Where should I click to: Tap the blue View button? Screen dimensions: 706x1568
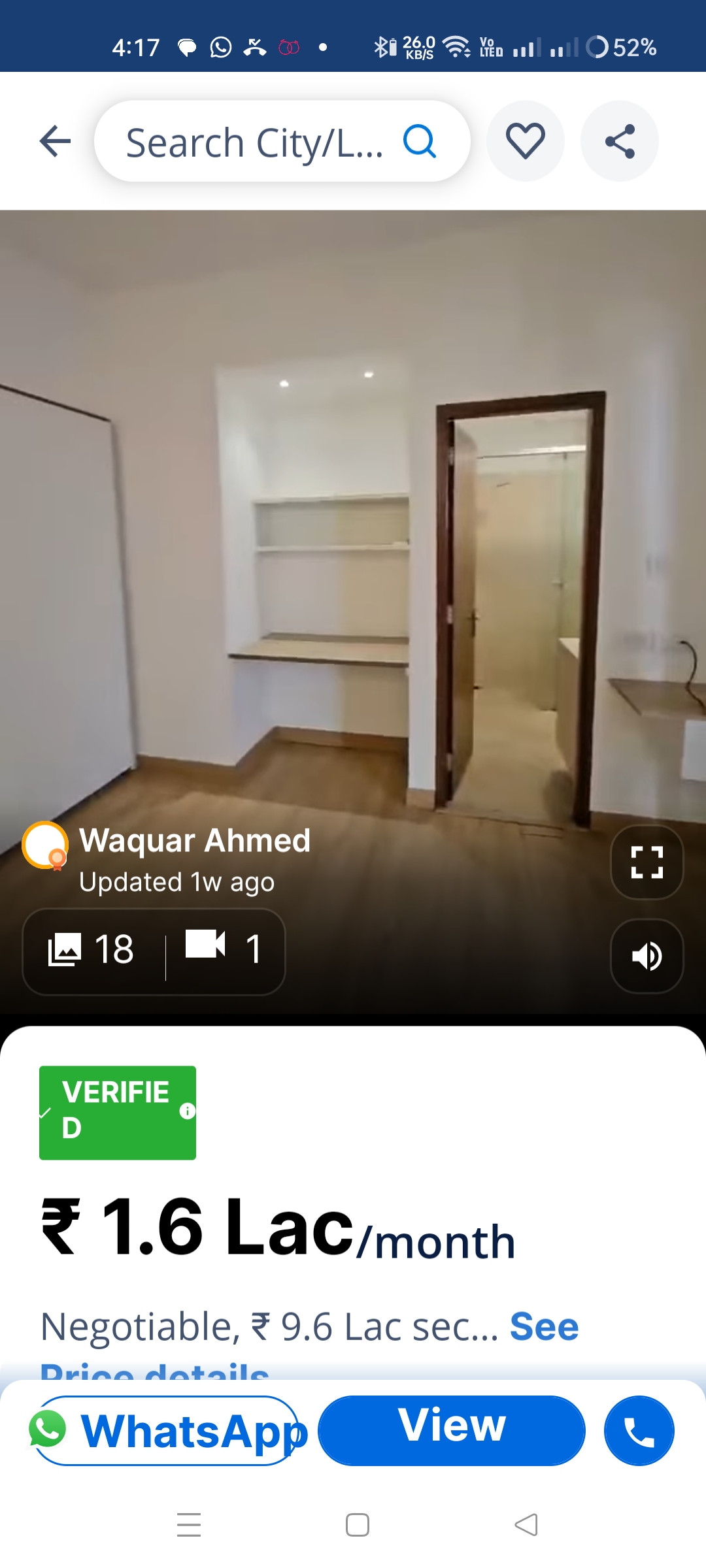(x=451, y=1429)
